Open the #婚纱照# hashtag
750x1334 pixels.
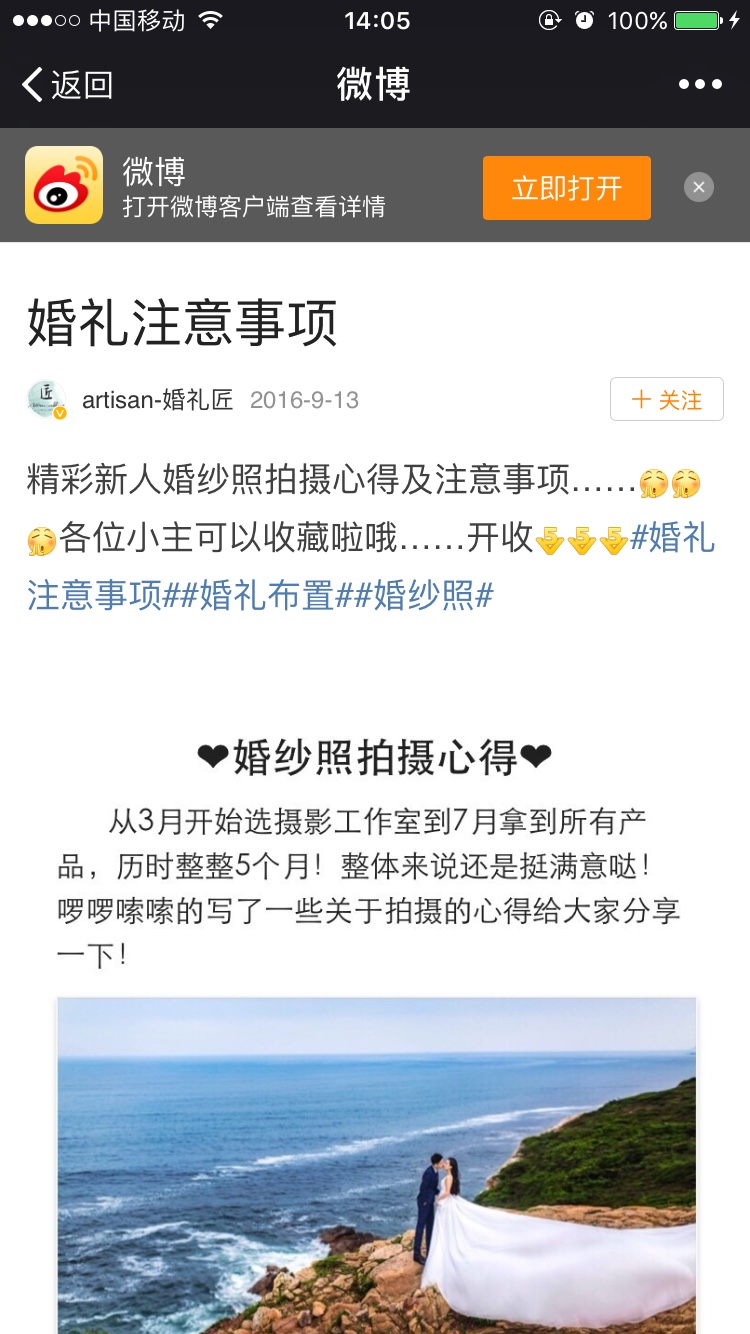coord(424,596)
